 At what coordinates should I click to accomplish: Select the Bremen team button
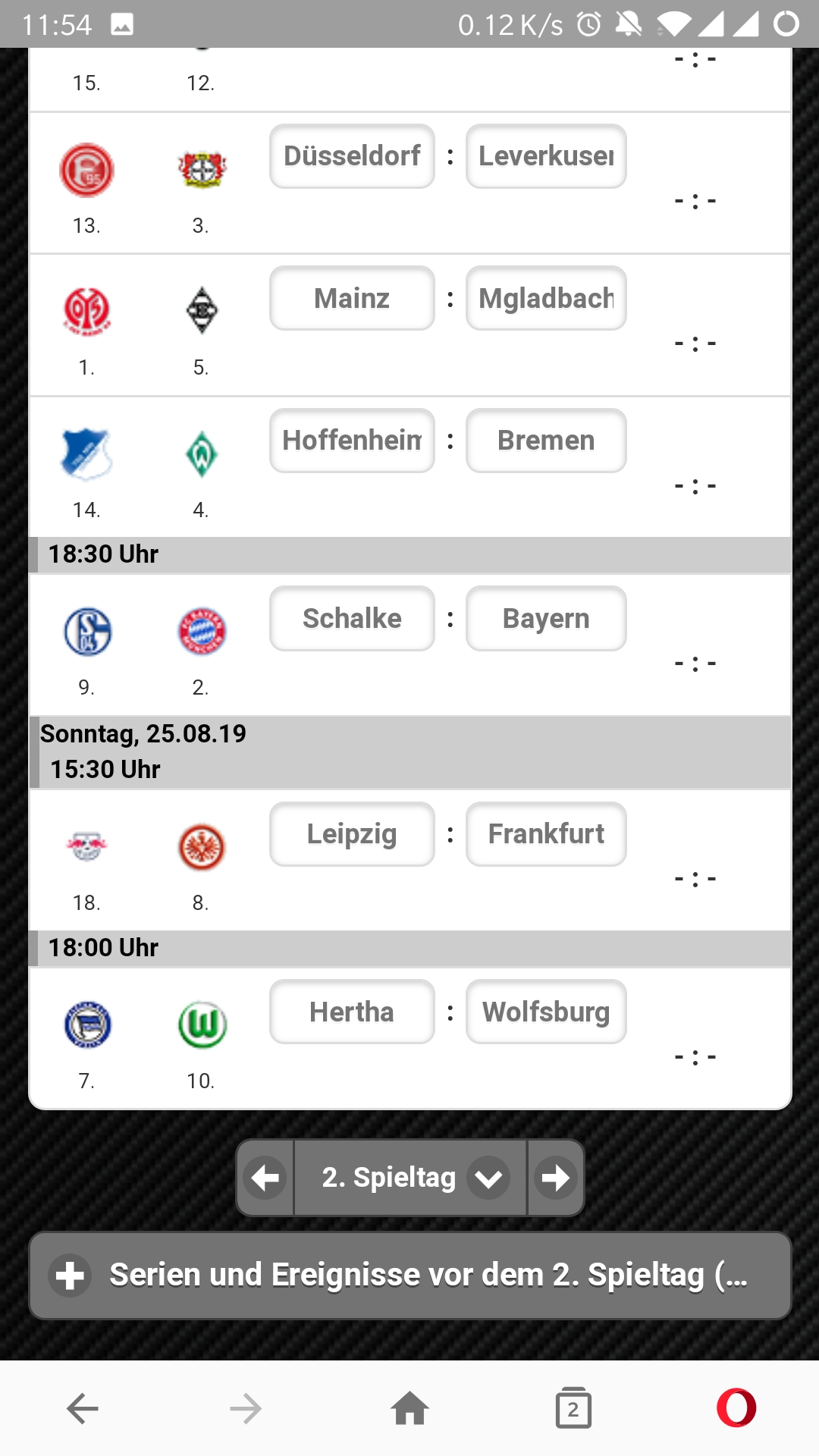(x=546, y=441)
